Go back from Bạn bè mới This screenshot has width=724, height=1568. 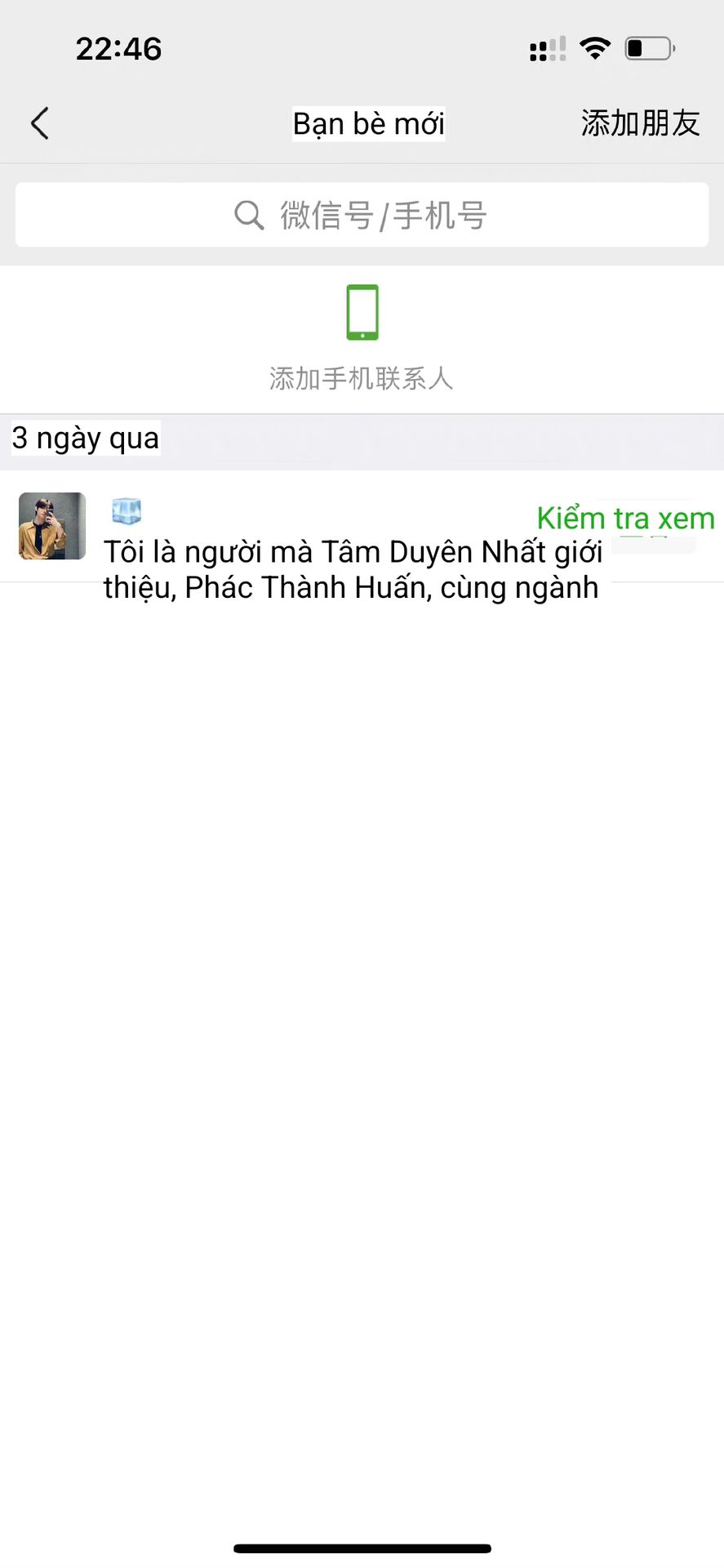[x=39, y=124]
